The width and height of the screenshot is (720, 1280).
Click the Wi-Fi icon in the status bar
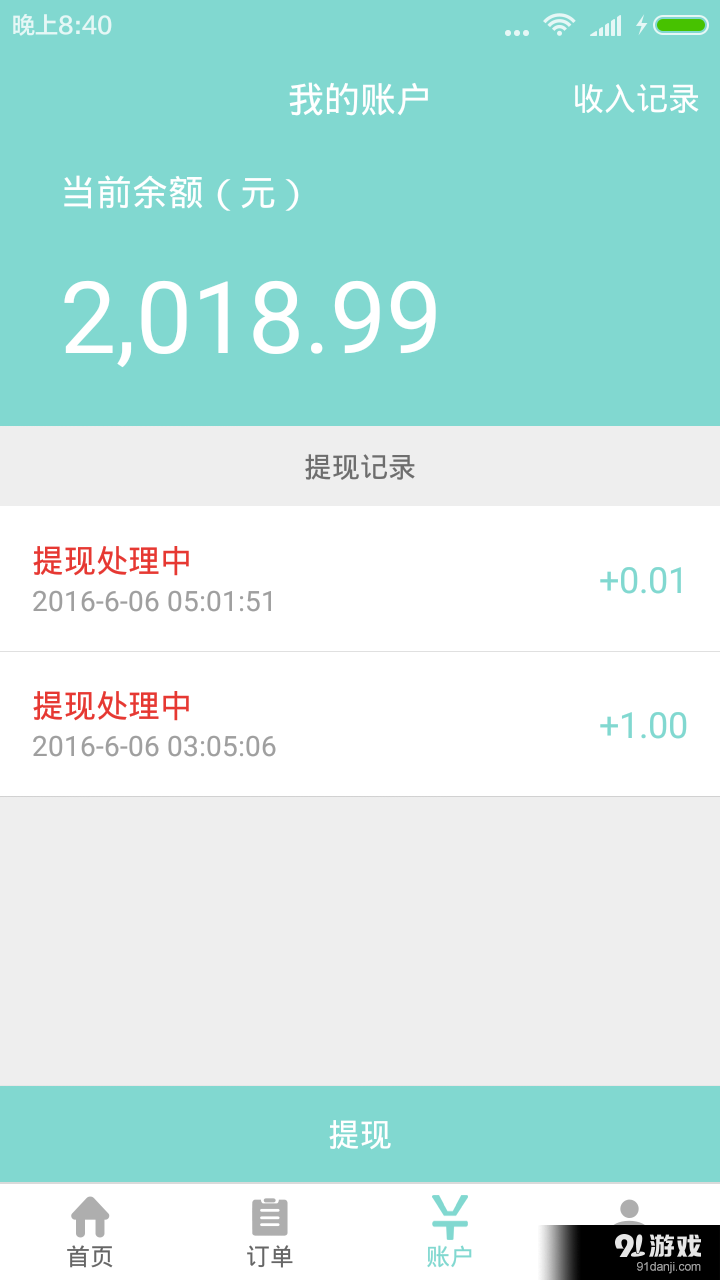[x=557, y=25]
